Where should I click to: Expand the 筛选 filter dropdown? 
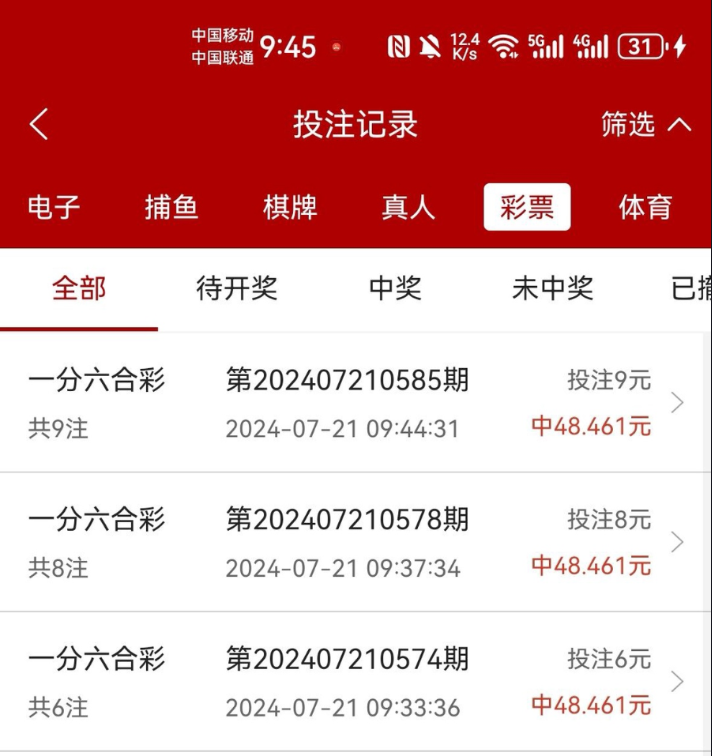(x=646, y=124)
